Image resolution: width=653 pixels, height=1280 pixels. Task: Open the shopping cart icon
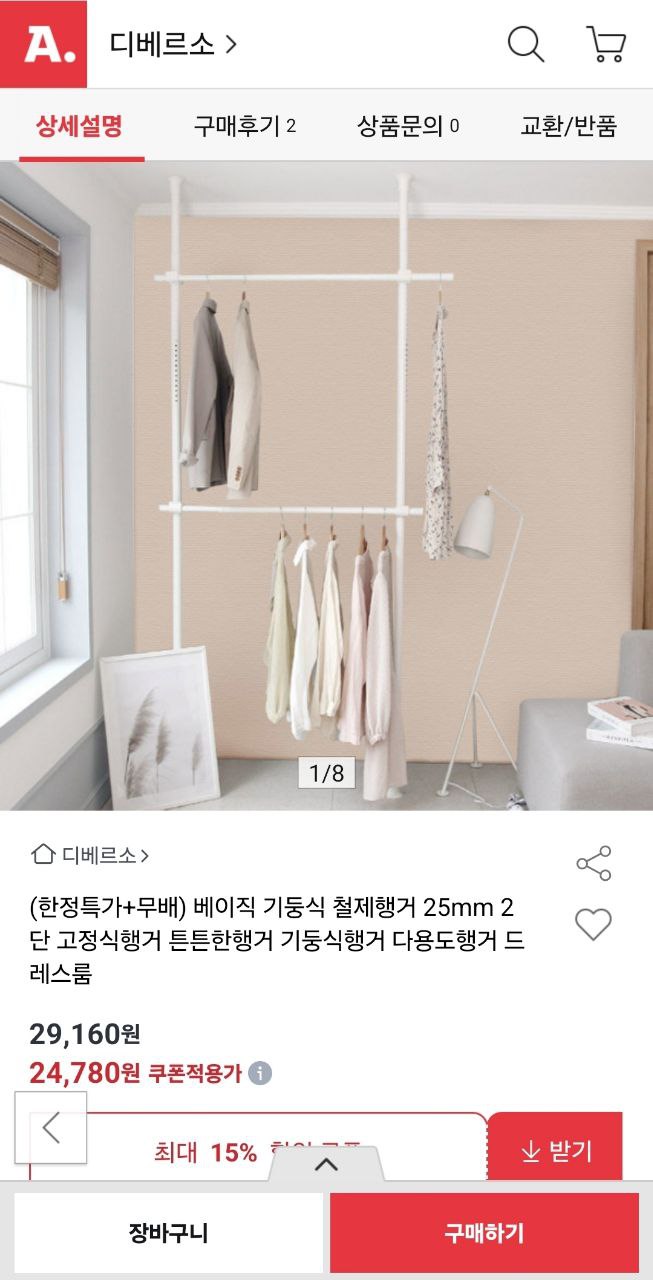pos(605,44)
